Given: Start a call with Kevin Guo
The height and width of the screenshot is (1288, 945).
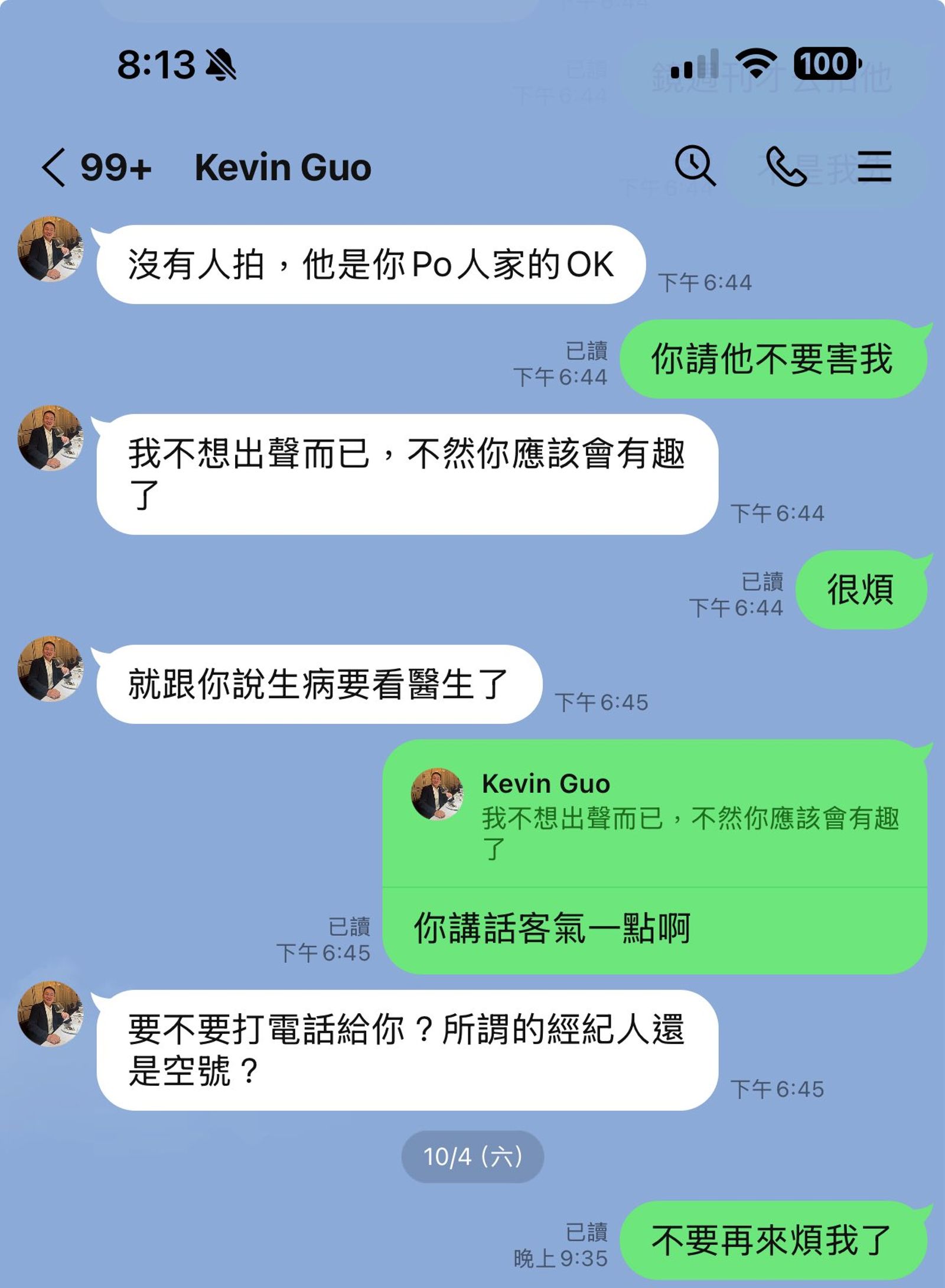Looking at the screenshot, I should tap(785, 167).
